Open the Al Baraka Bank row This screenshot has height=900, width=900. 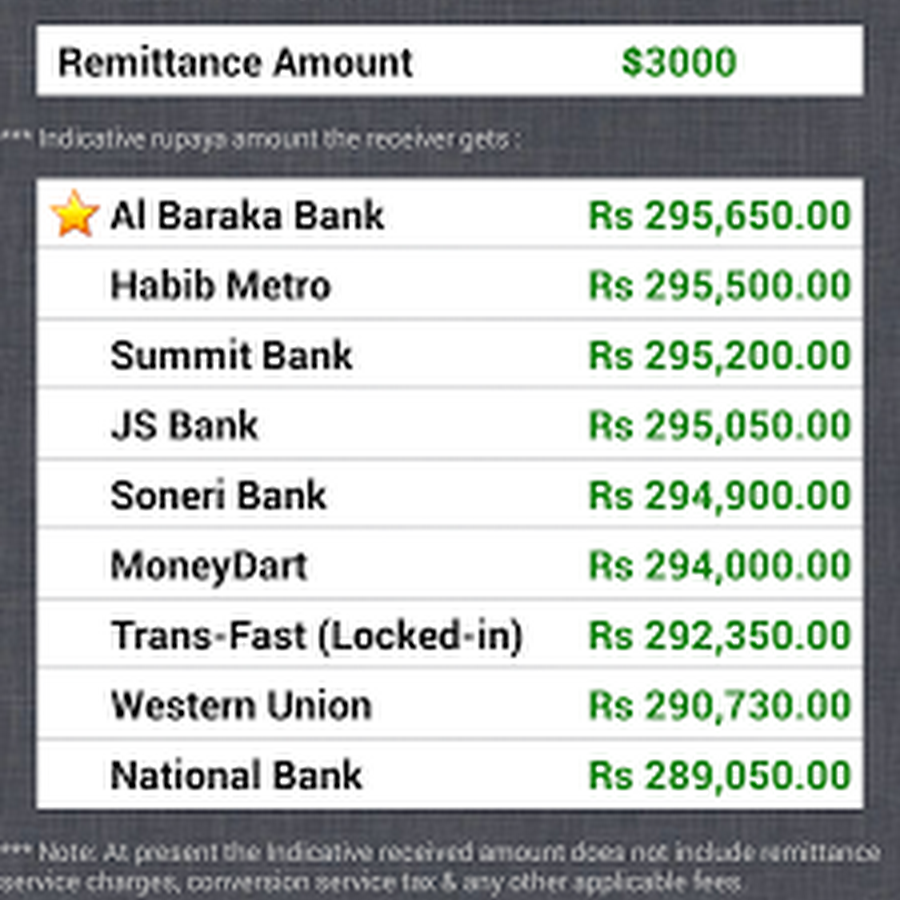(449, 216)
